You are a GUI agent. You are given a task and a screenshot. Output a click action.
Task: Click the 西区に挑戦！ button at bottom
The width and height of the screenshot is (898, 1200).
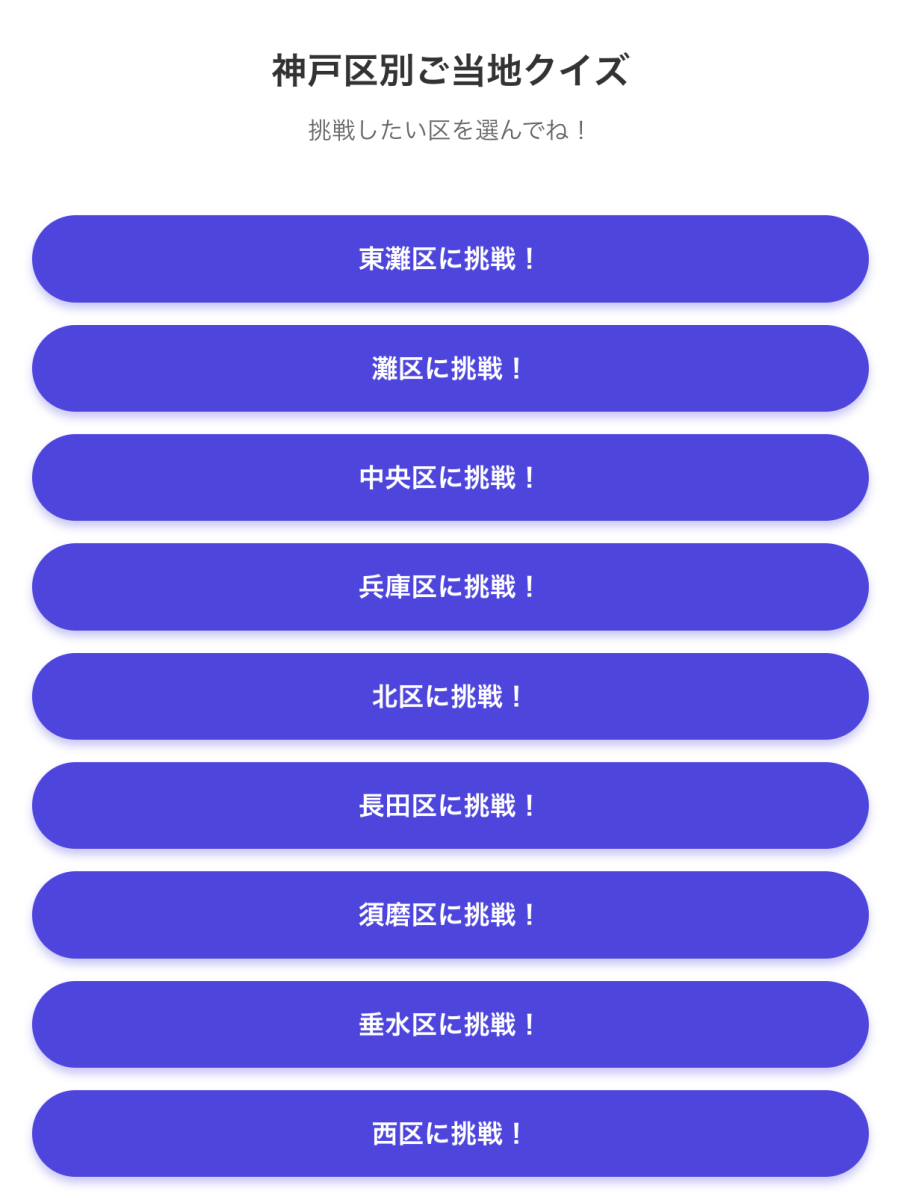point(449,1133)
